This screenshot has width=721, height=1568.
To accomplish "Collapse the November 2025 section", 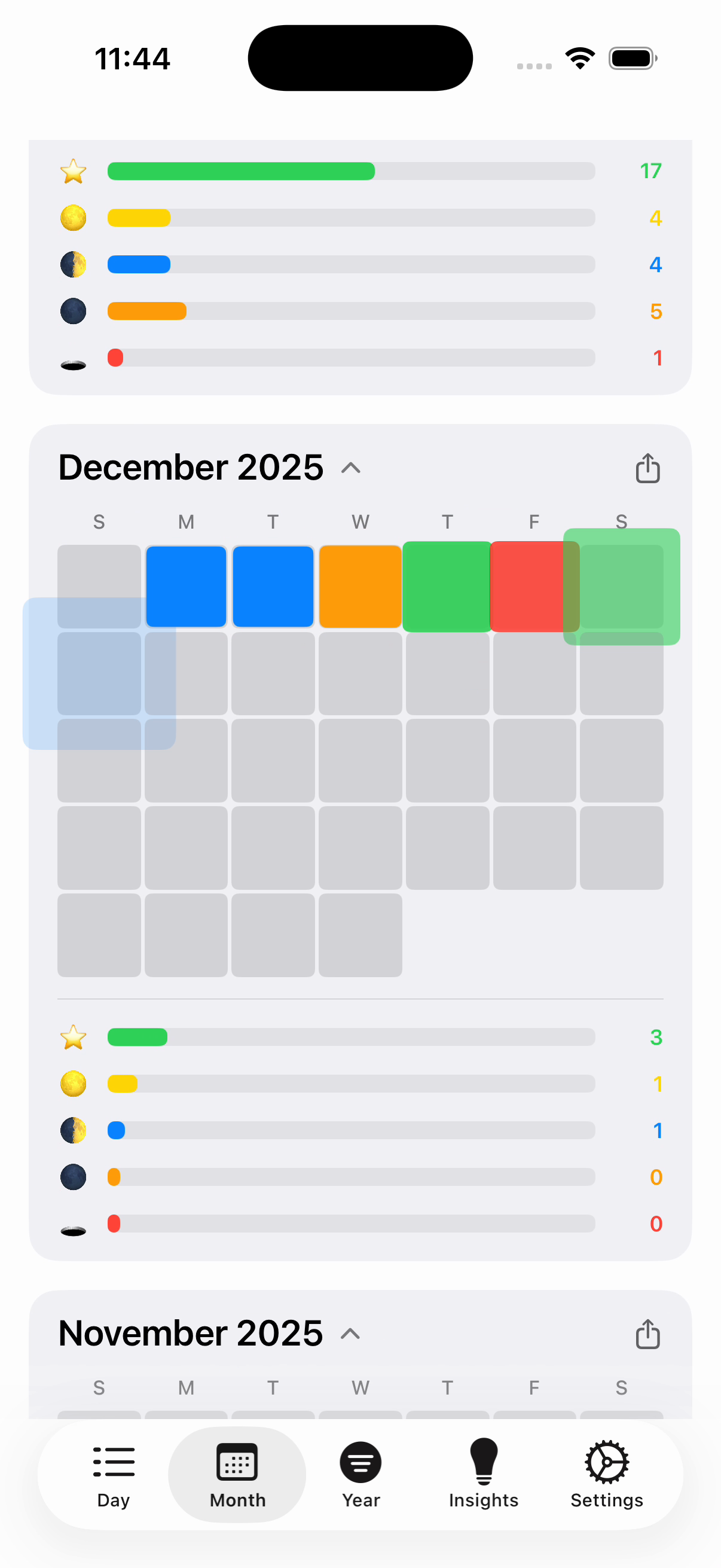I will (x=350, y=1334).
